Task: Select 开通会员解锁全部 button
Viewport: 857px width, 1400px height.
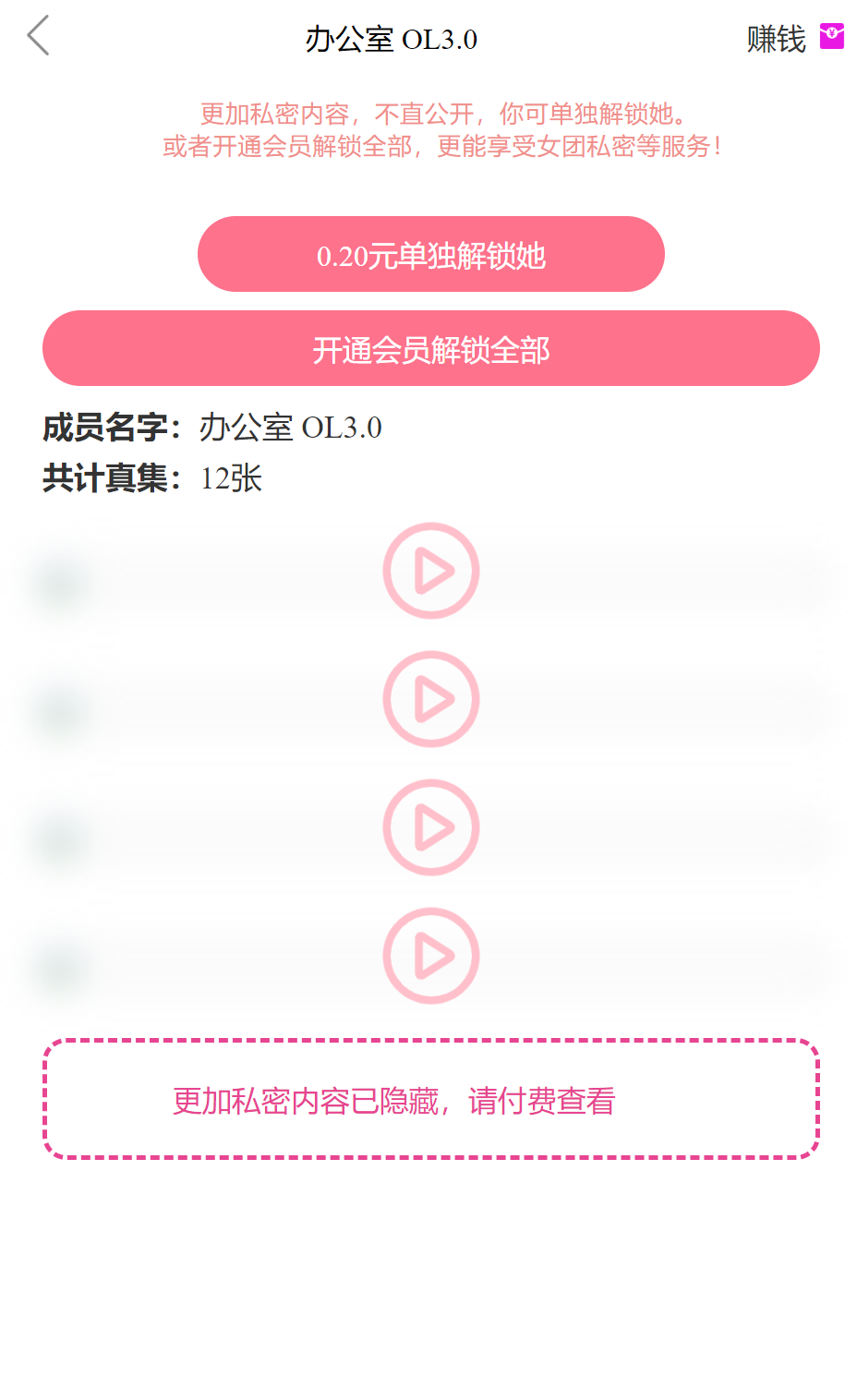Action: [x=431, y=348]
